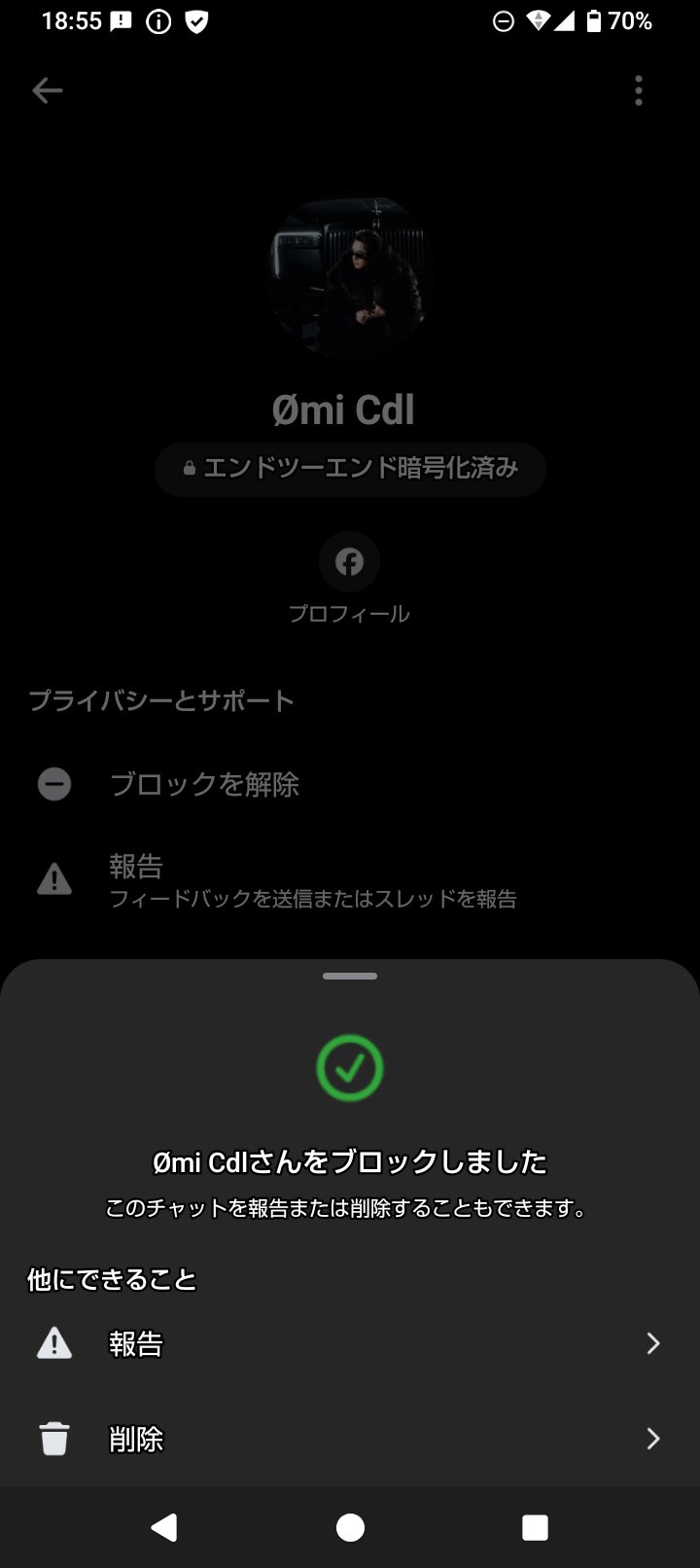Select 報告 in the bottom sheet
This screenshot has width=700, height=1568.
pyautogui.click(x=350, y=1343)
